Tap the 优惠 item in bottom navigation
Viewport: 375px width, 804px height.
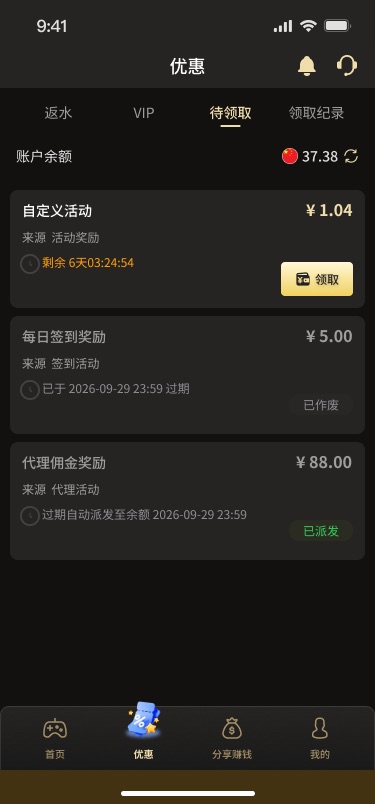[x=143, y=732]
